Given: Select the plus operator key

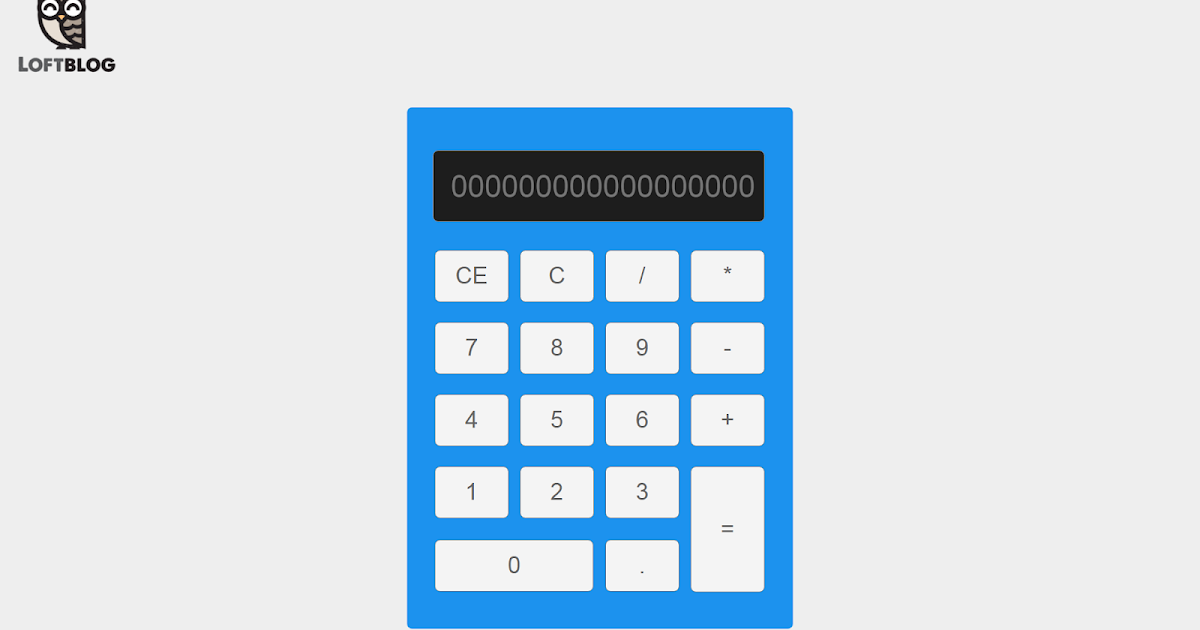Looking at the screenshot, I should (x=727, y=420).
